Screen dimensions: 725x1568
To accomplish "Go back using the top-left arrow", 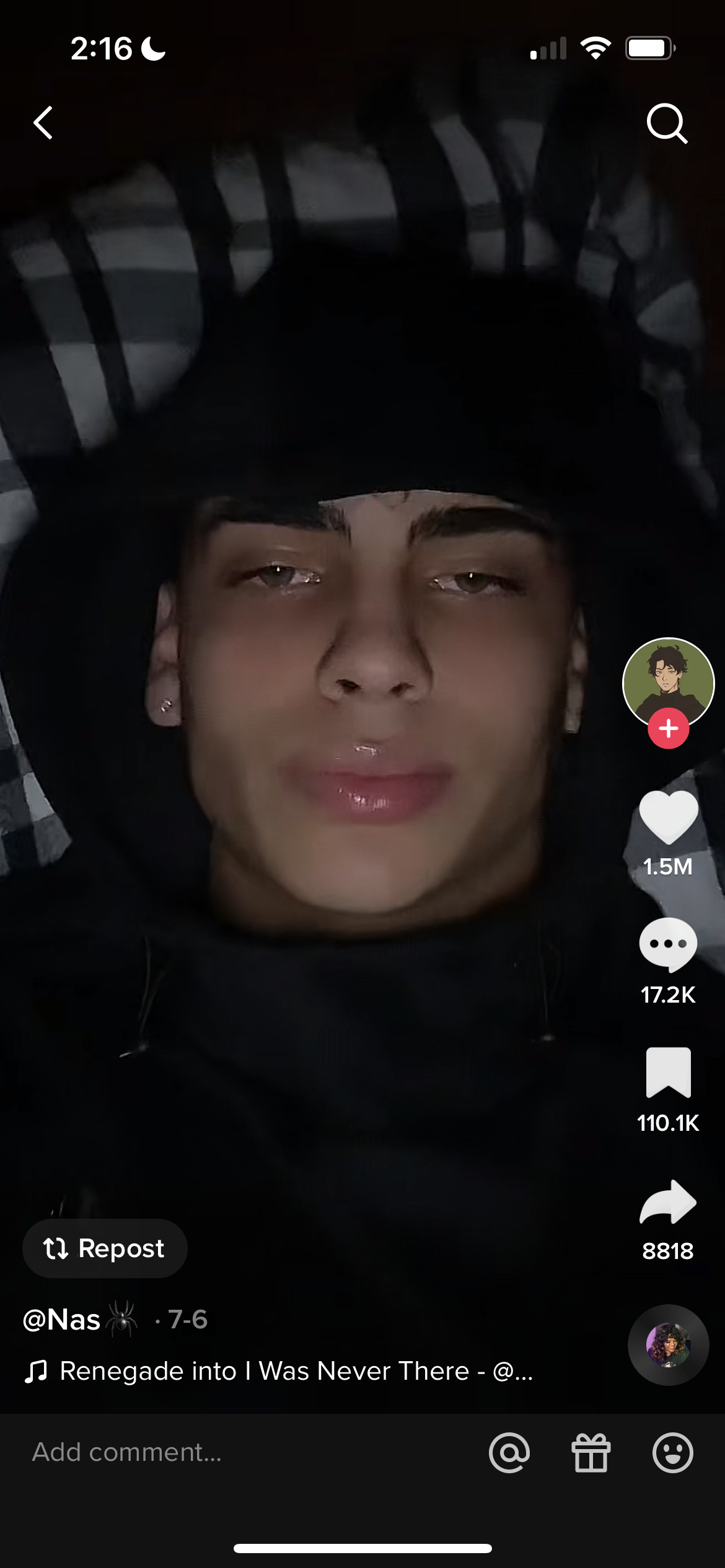I will (43, 123).
